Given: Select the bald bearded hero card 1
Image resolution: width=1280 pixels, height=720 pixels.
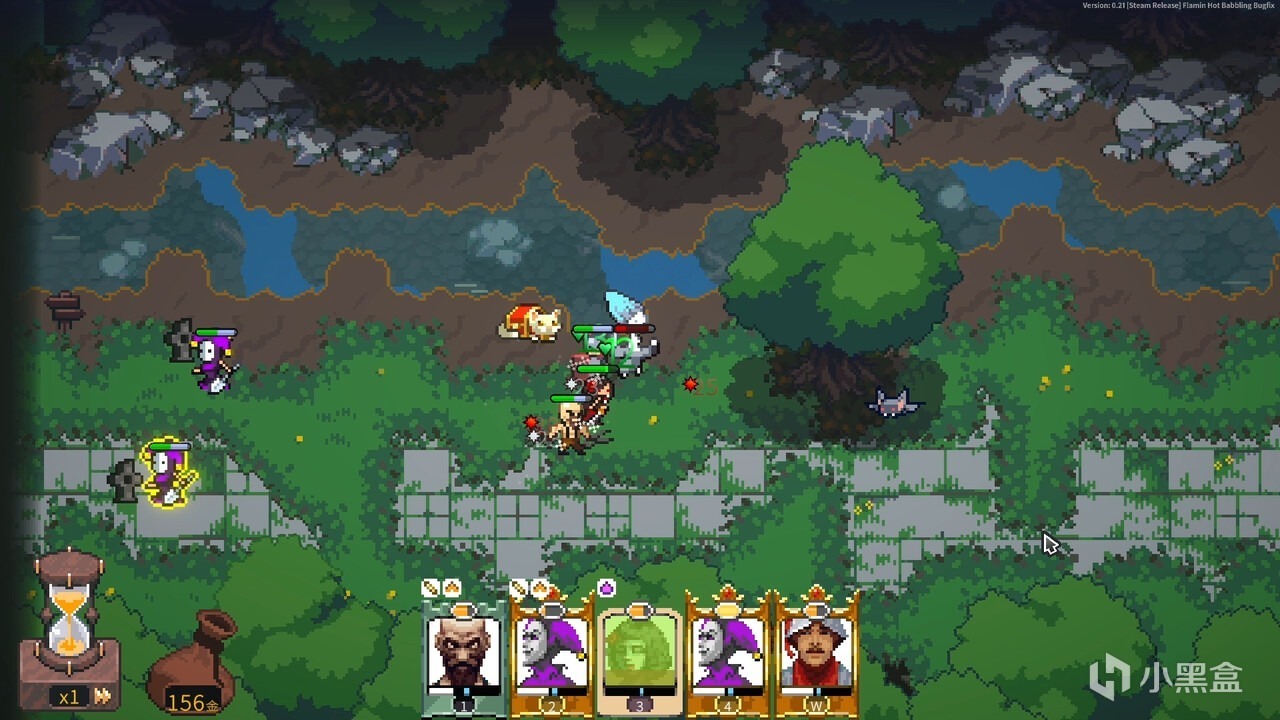Looking at the screenshot, I should pos(463,655).
